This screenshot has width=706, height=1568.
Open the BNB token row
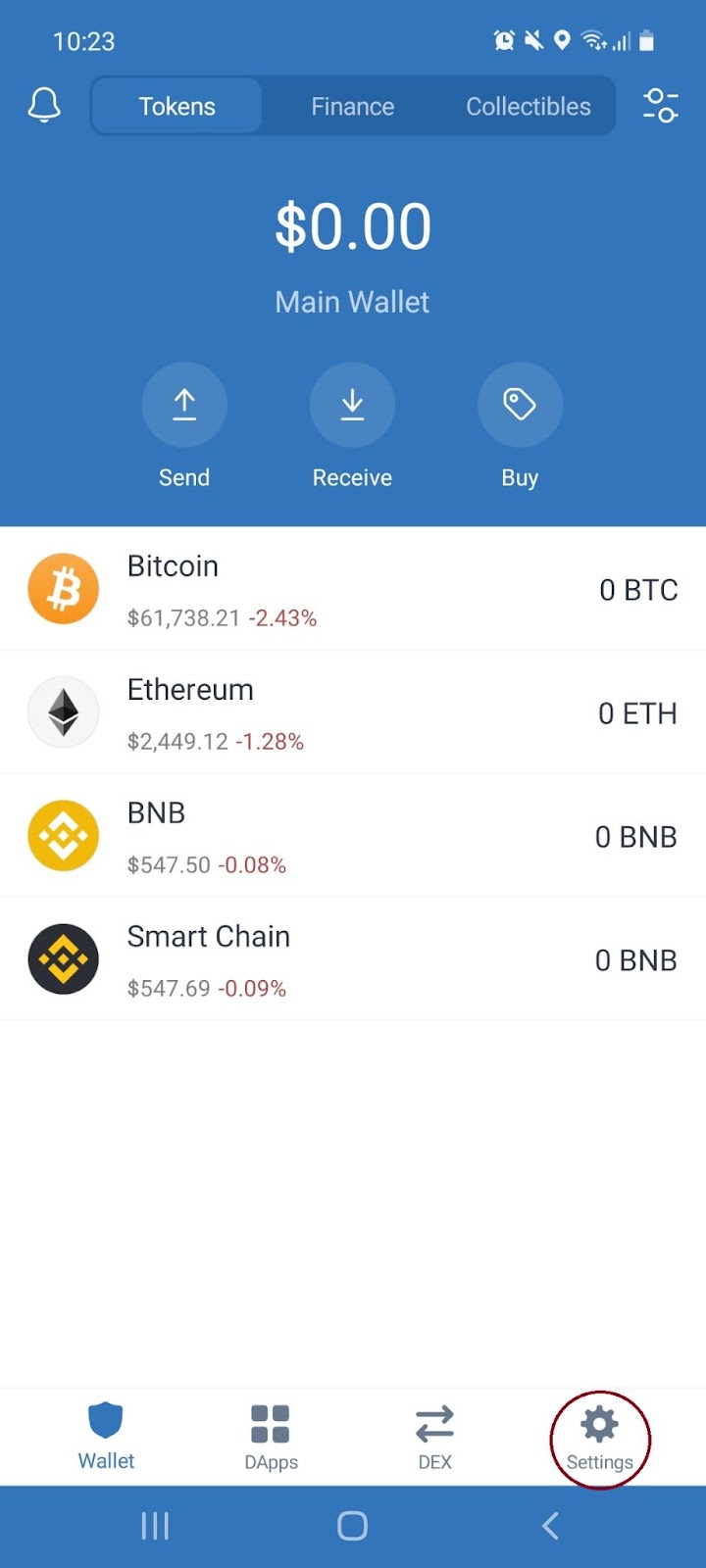pyautogui.click(x=353, y=836)
